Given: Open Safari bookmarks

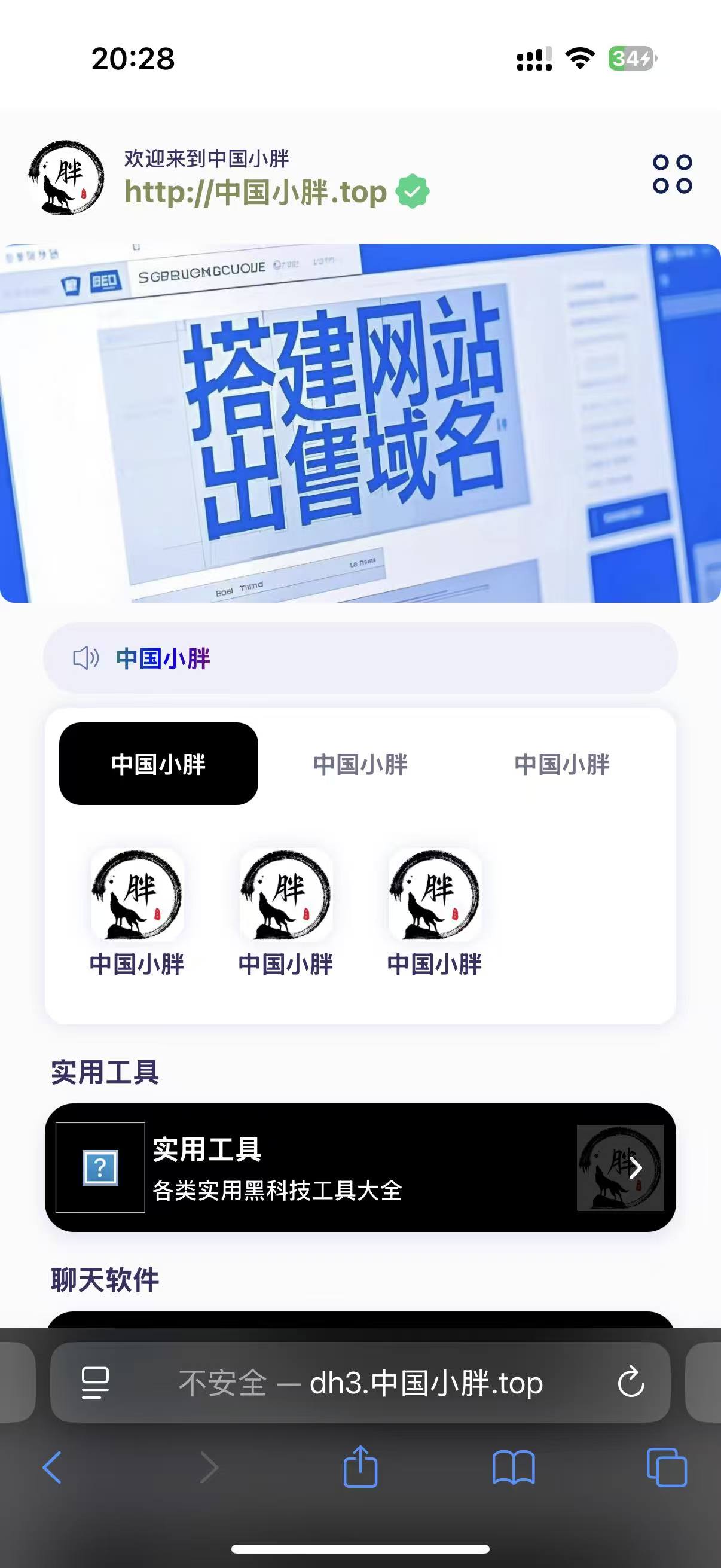Looking at the screenshot, I should (514, 1468).
